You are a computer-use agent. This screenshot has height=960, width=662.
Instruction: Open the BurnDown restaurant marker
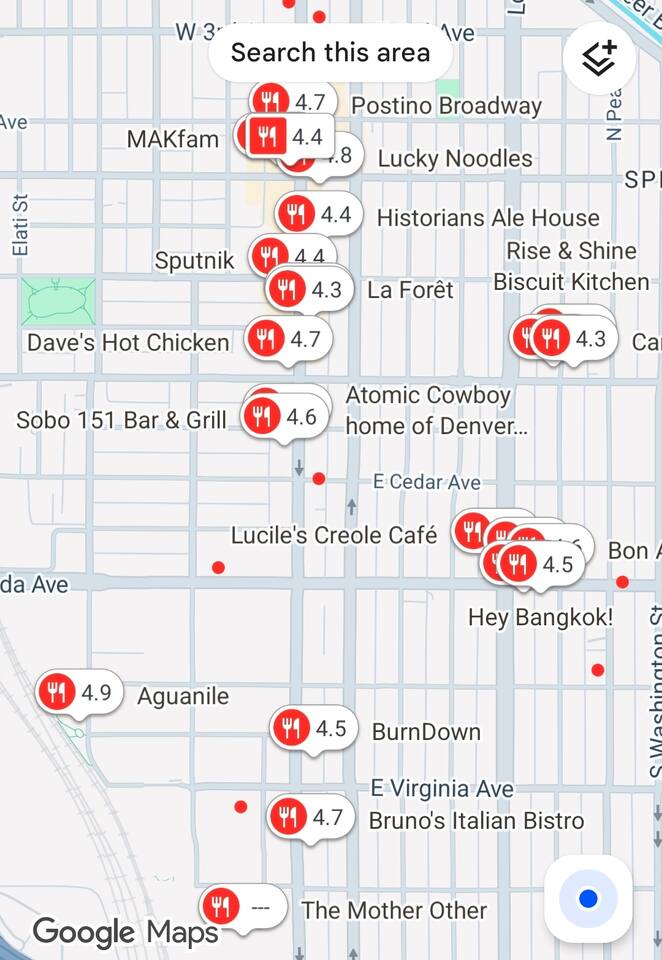point(291,728)
